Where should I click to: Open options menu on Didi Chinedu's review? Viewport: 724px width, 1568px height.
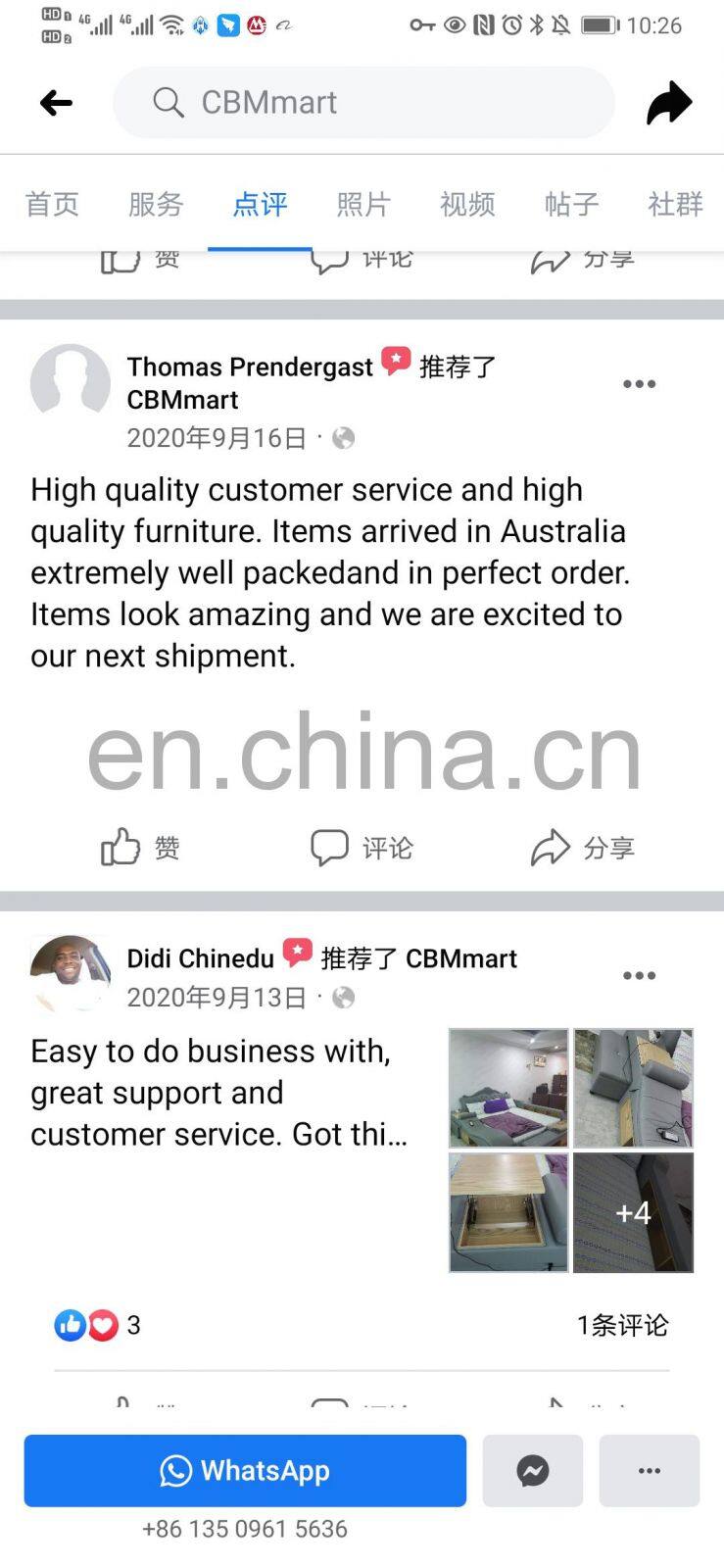tap(639, 976)
